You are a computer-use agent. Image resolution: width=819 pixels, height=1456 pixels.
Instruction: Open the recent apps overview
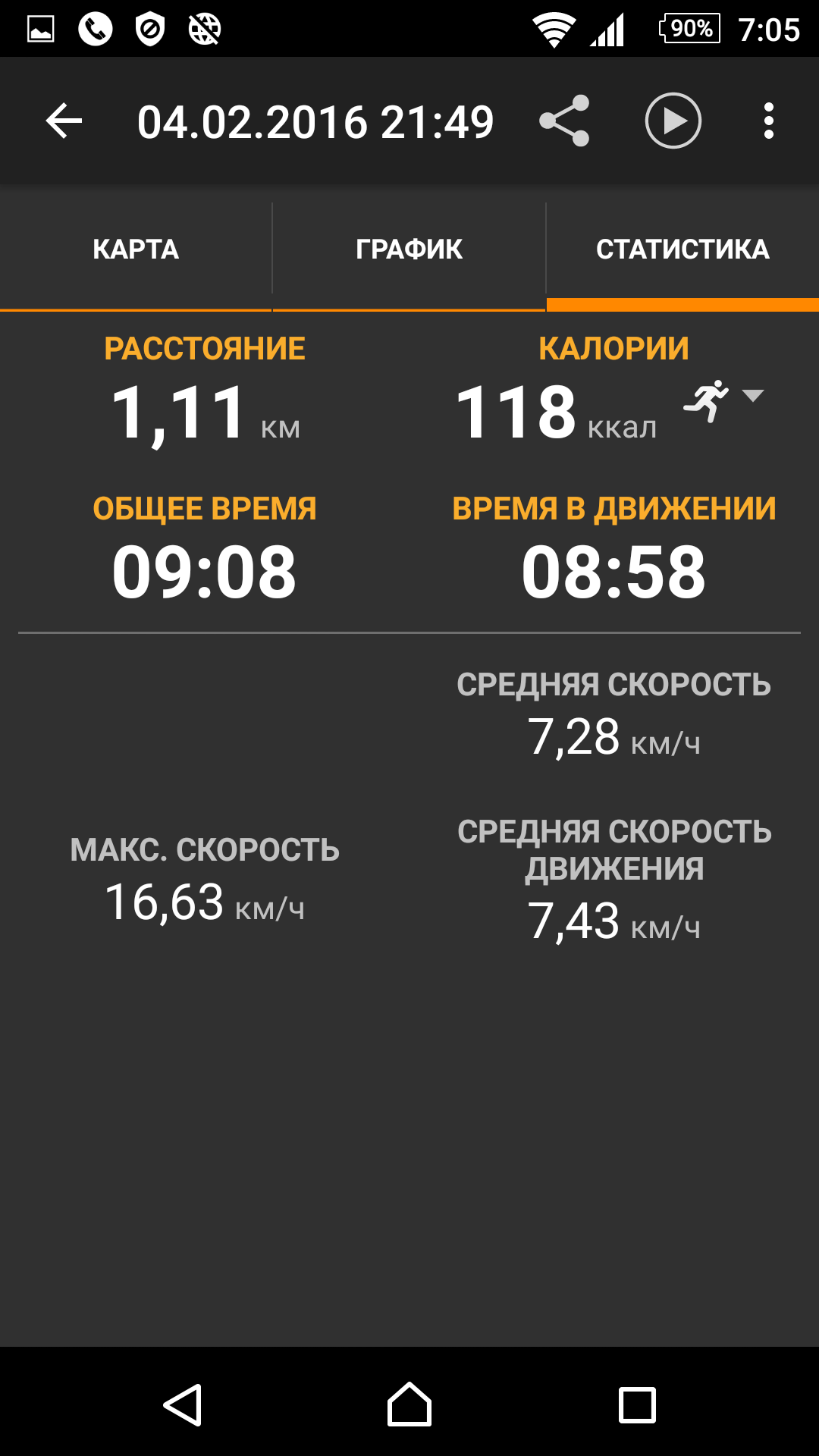click(x=637, y=1404)
